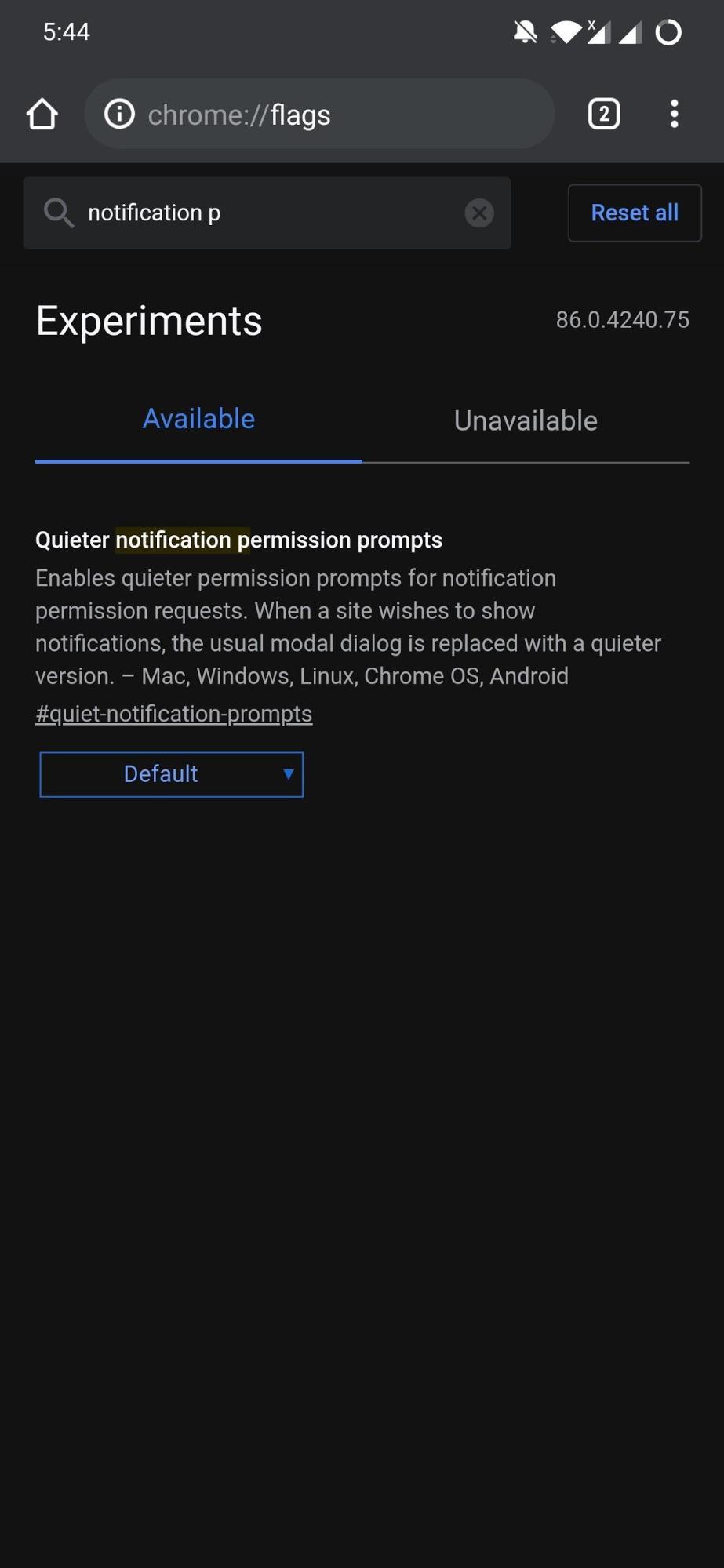This screenshot has width=724, height=1568.
Task: View site information icon in address bar
Action: (x=120, y=115)
